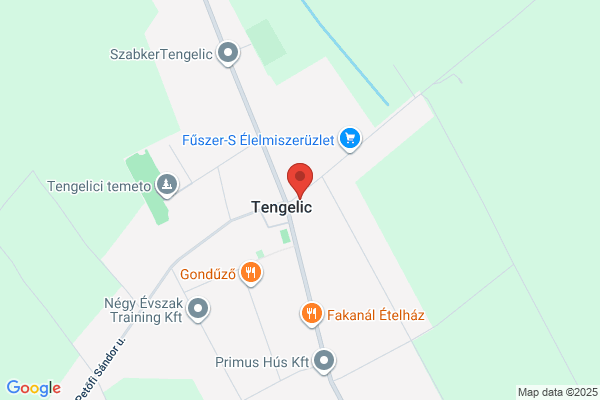Tap the red Tengelic location pin
The height and width of the screenshot is (400, 600).
tap(300, 180)
